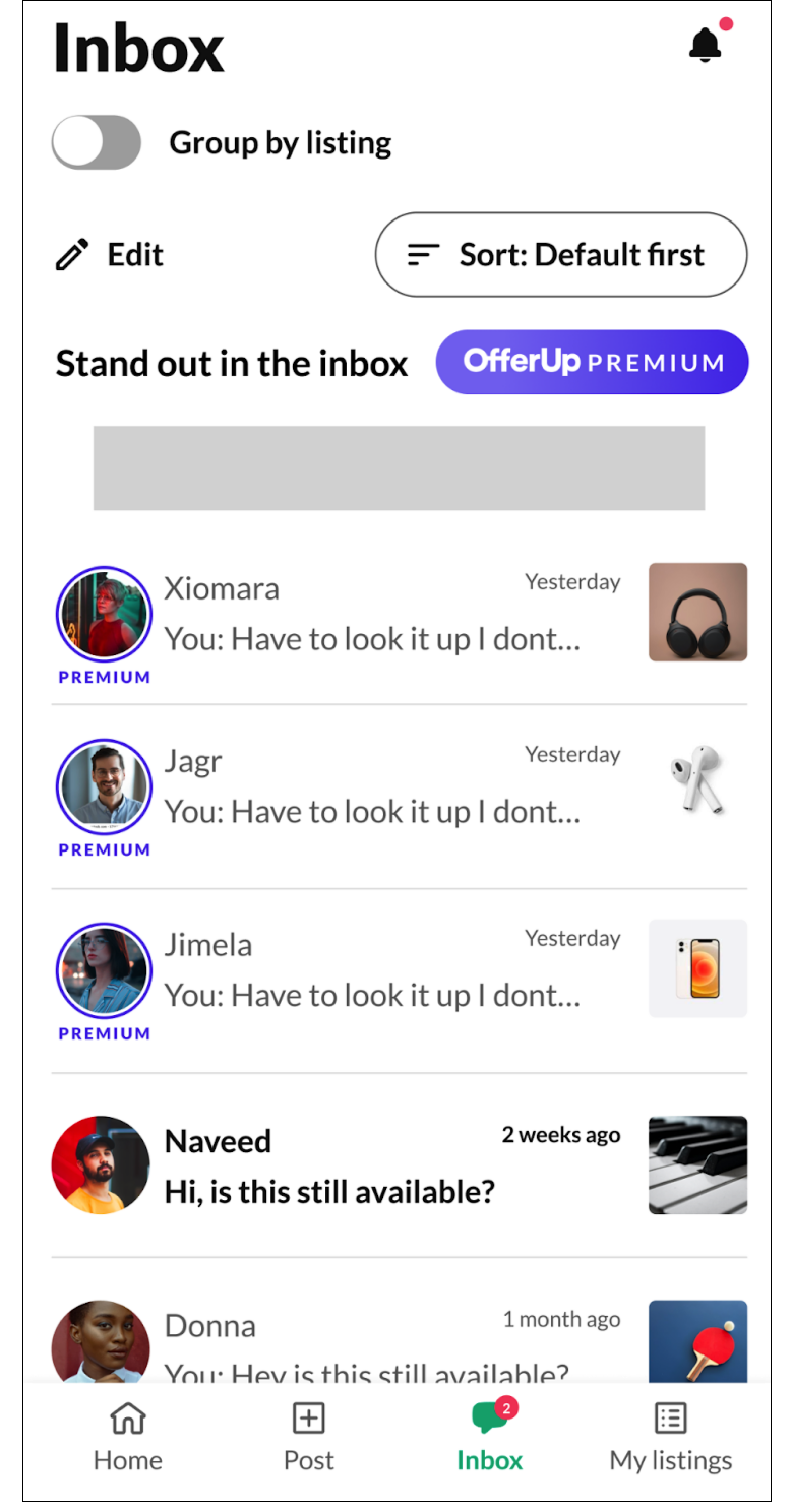The image size is (792, 1512).
Task: Tap Edit to manage conversations
Action: (110, 255)
